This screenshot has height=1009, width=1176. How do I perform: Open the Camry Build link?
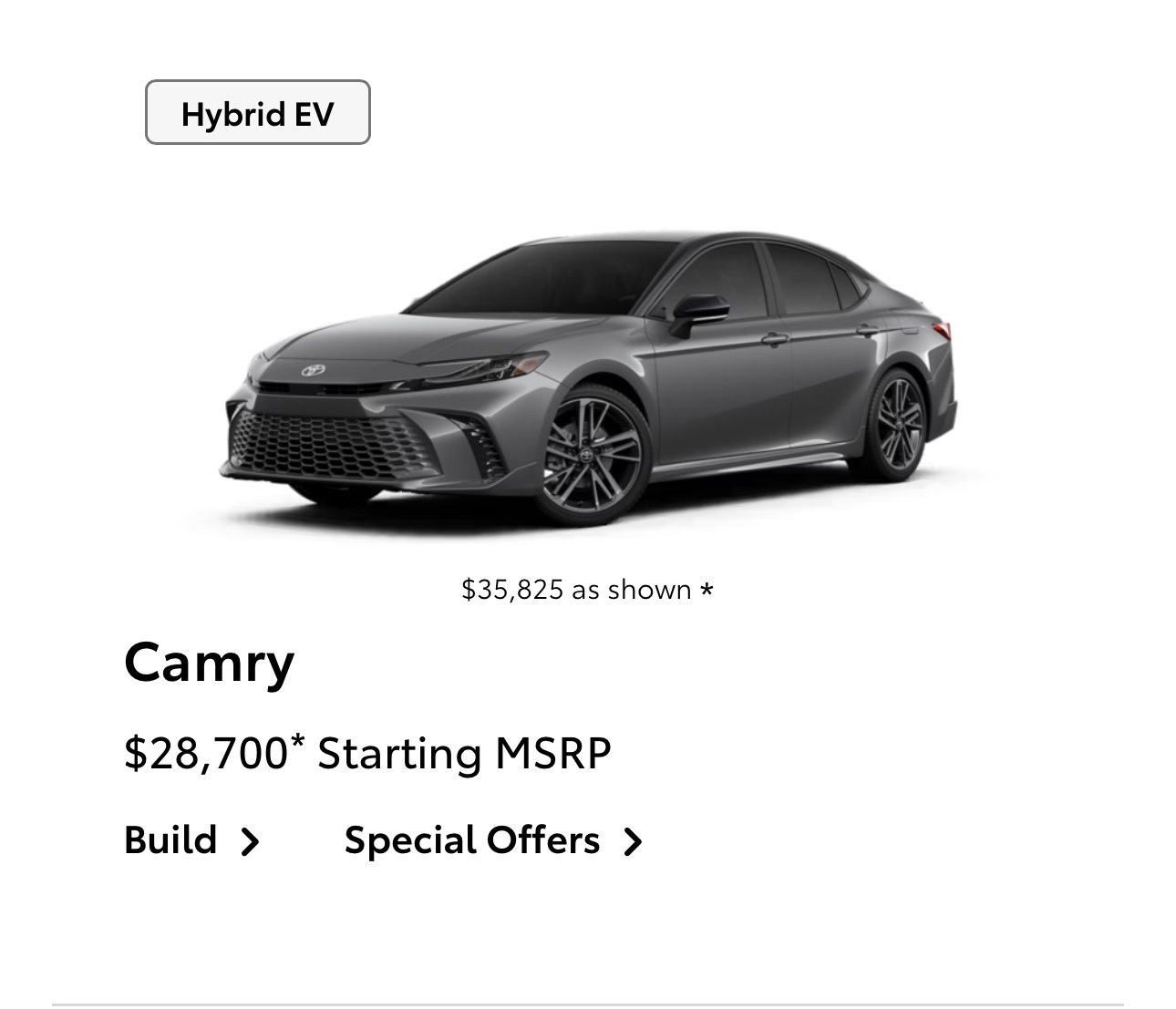coord(191,840)
